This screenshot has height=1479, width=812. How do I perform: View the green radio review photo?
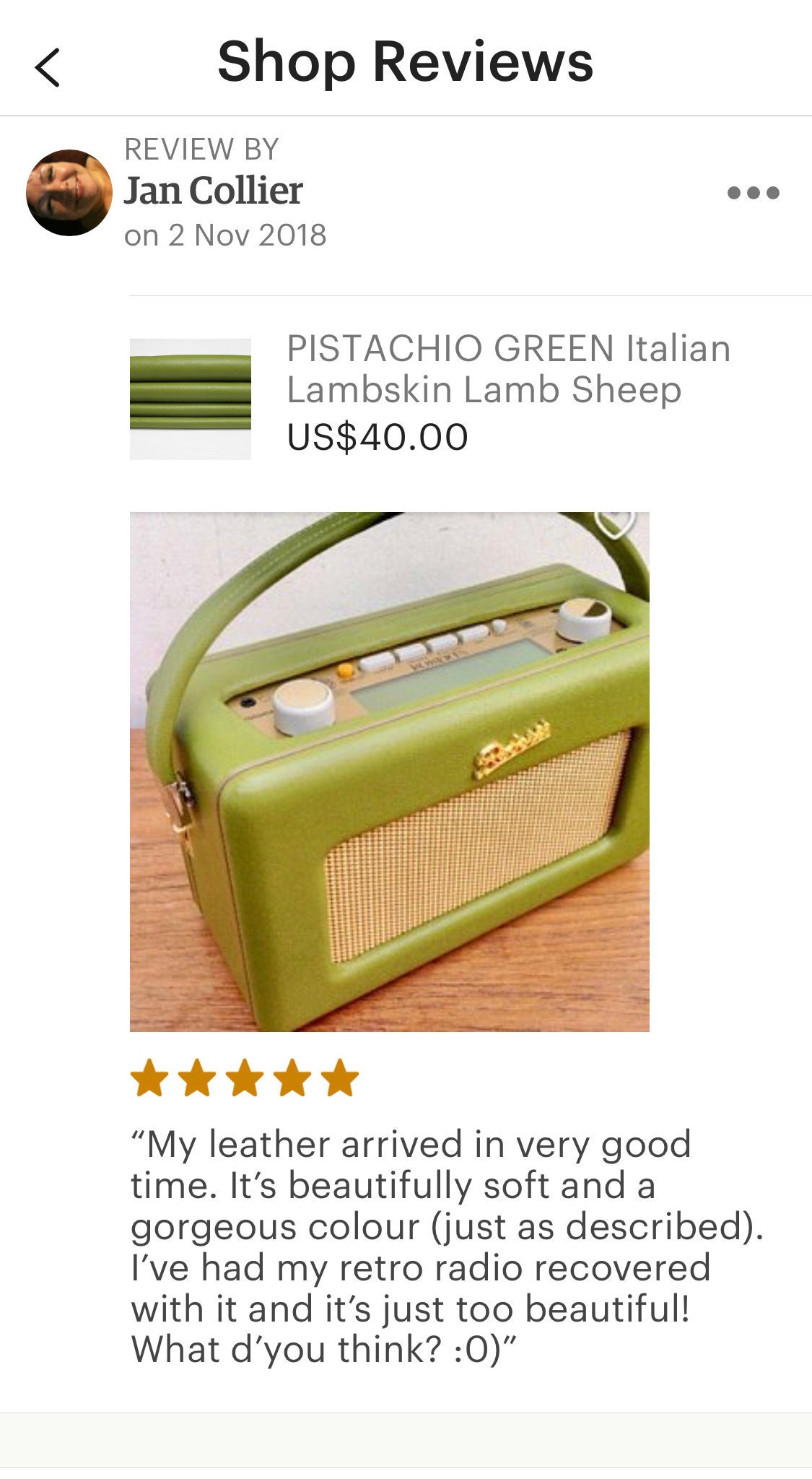click(x=389, y=771)
